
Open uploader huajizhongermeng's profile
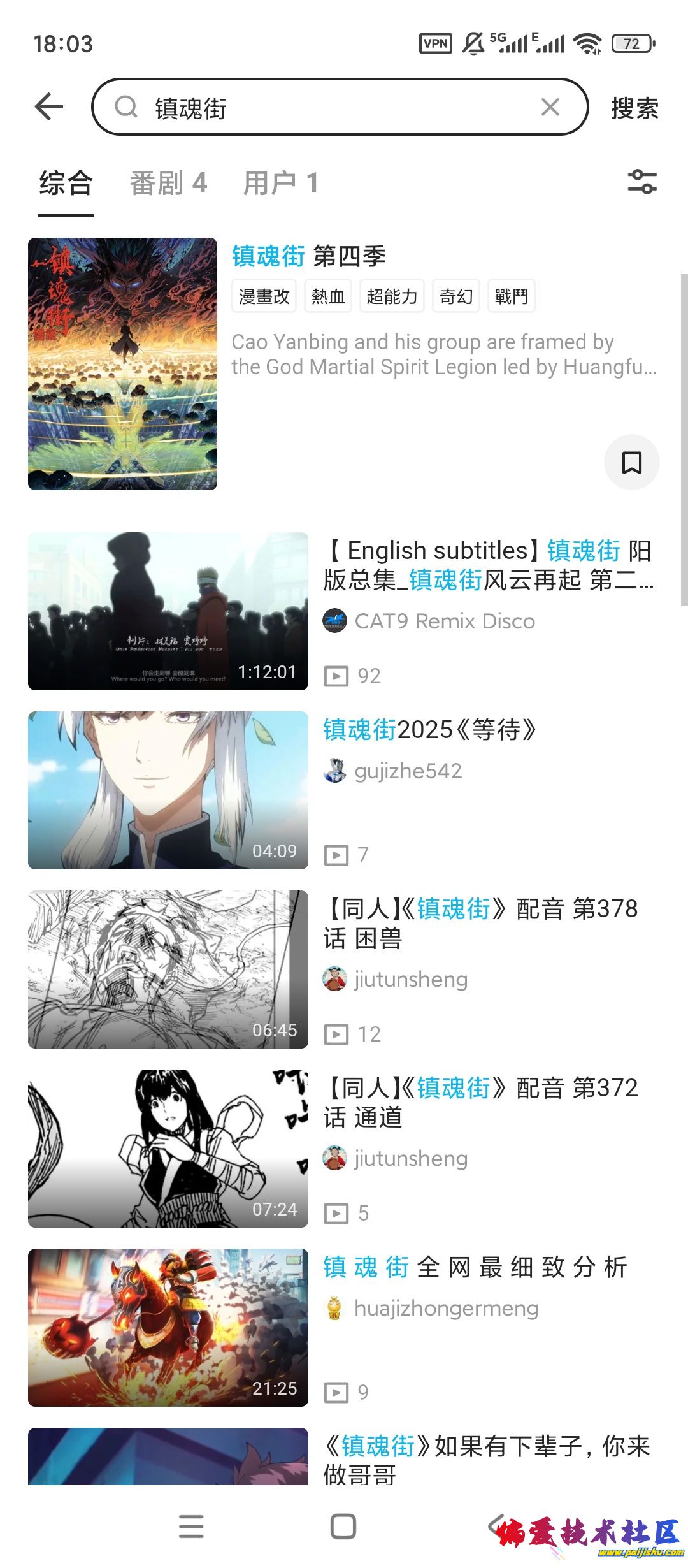(445, 1308)
